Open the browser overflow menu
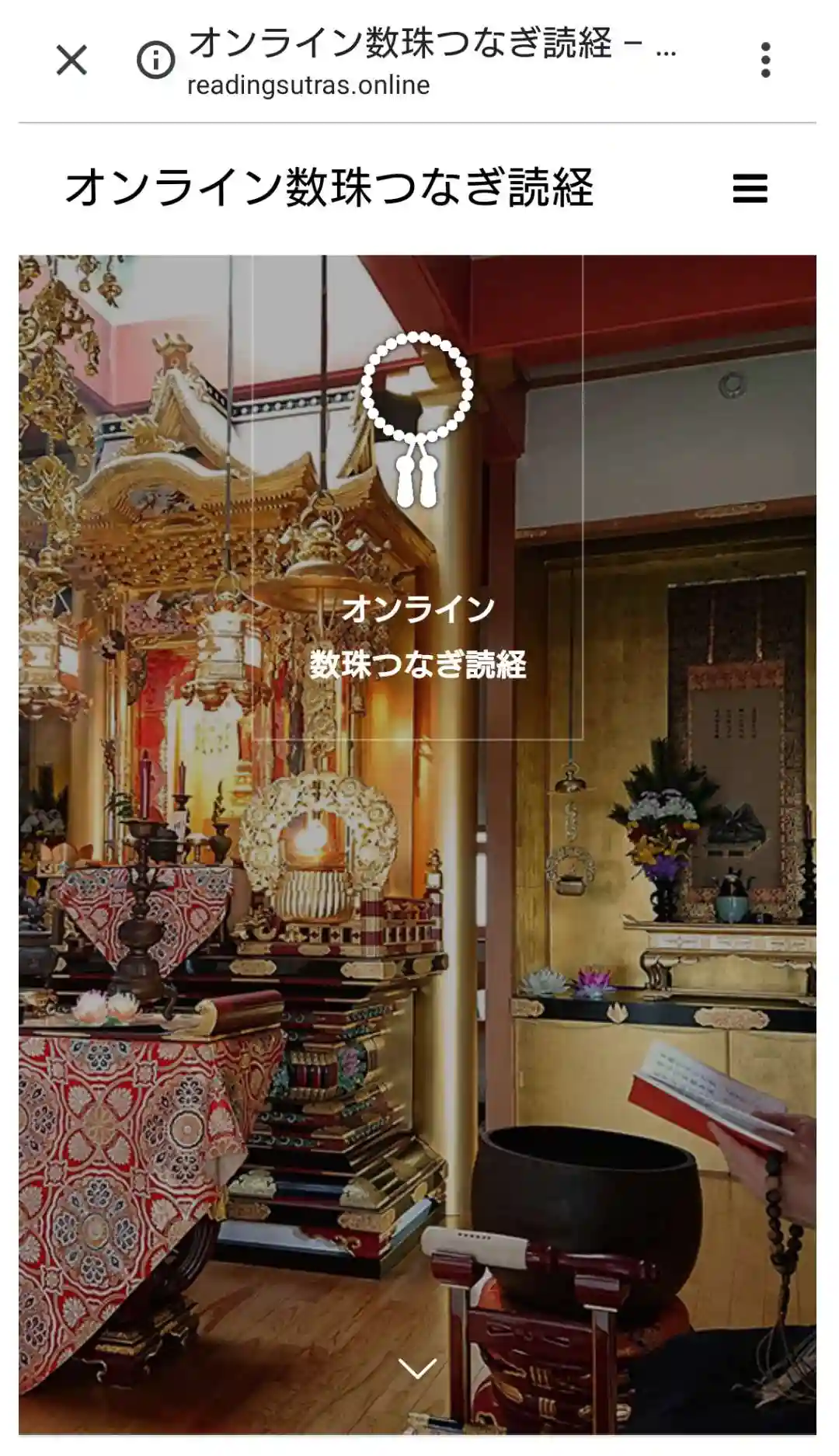Viewport: 839px width, 1456px height. [765, 60]
